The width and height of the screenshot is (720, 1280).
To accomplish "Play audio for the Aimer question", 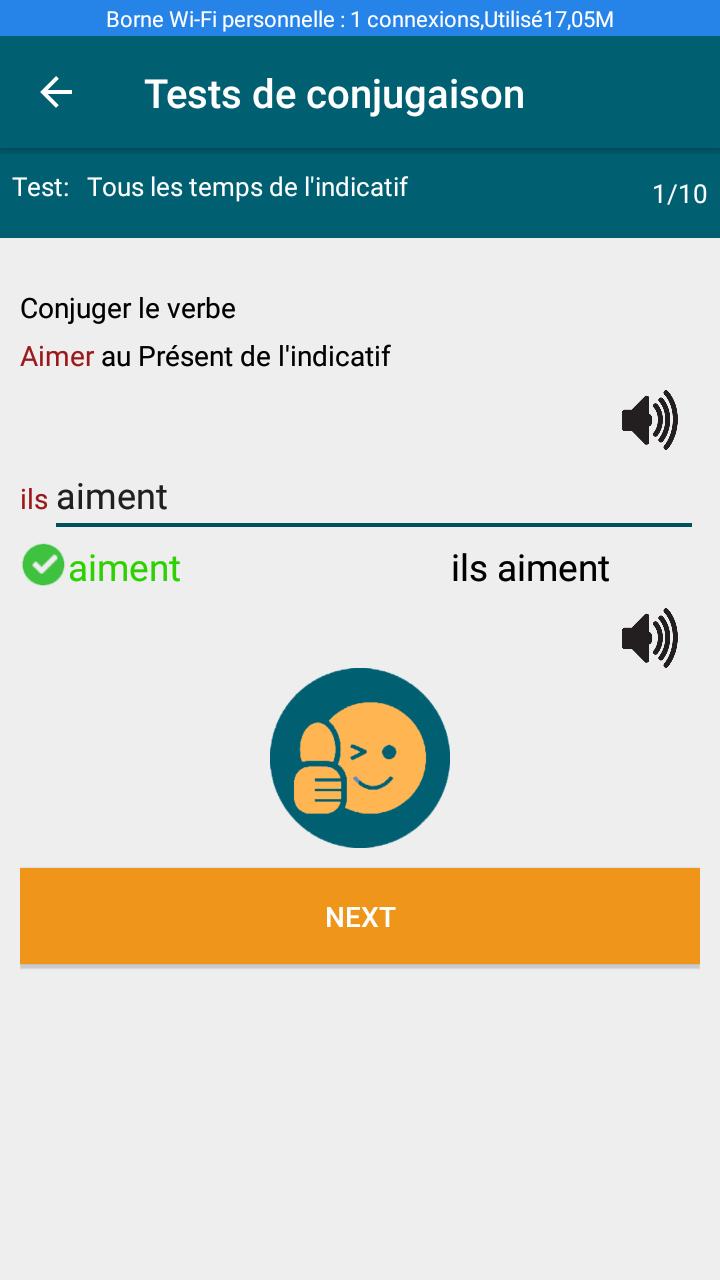I will (x=649, y=420).
